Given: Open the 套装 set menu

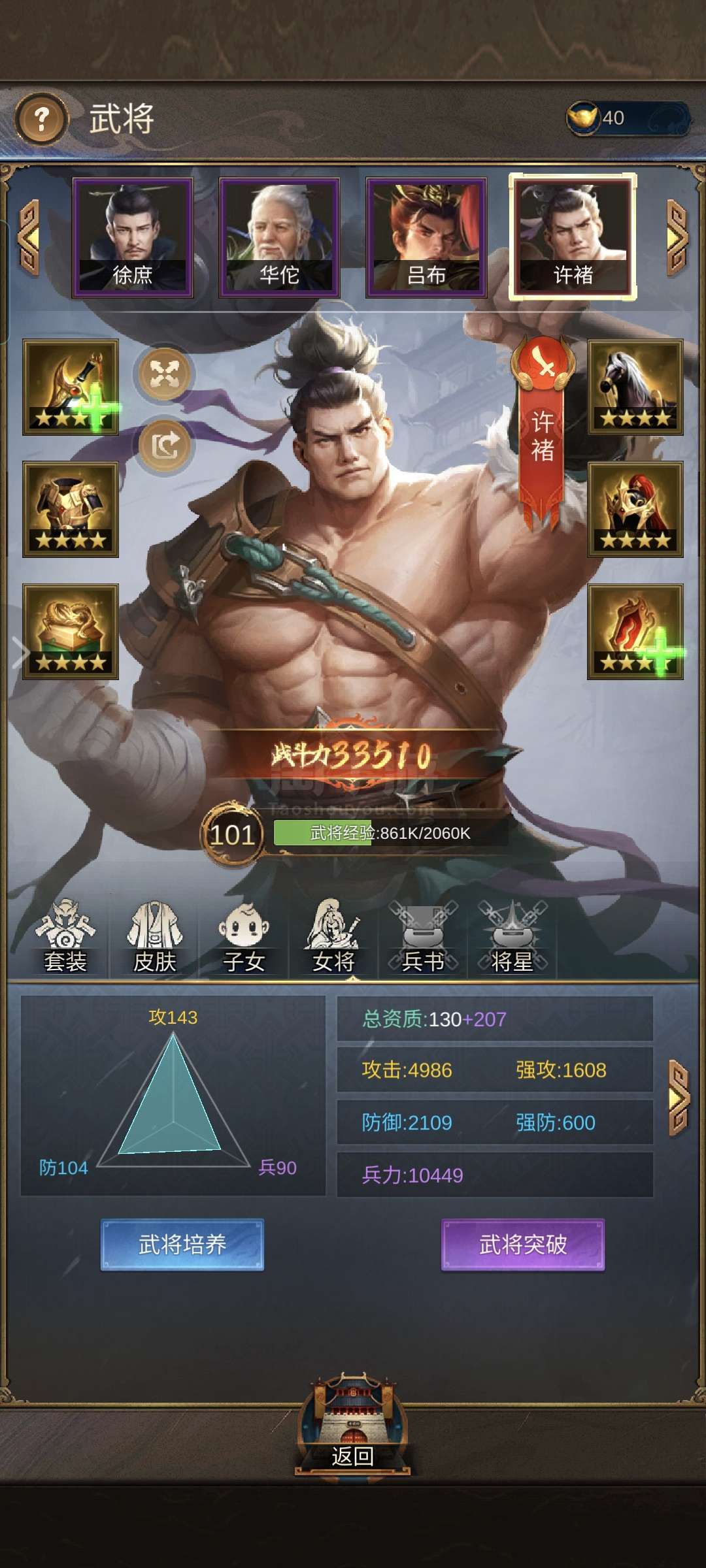Looking at the screenshot, I should coord(65,937).
